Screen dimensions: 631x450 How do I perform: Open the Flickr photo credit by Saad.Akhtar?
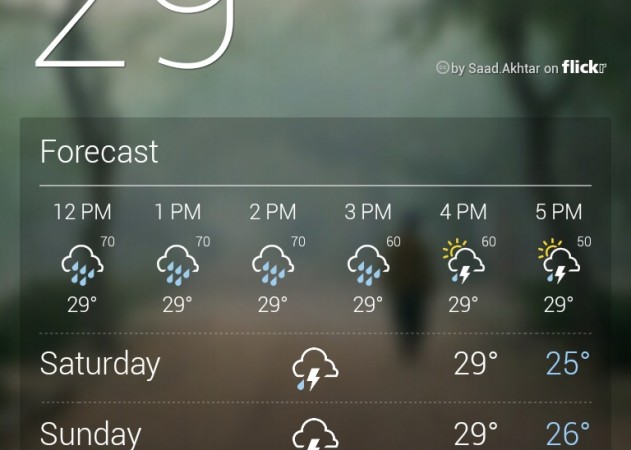(521, 68)
